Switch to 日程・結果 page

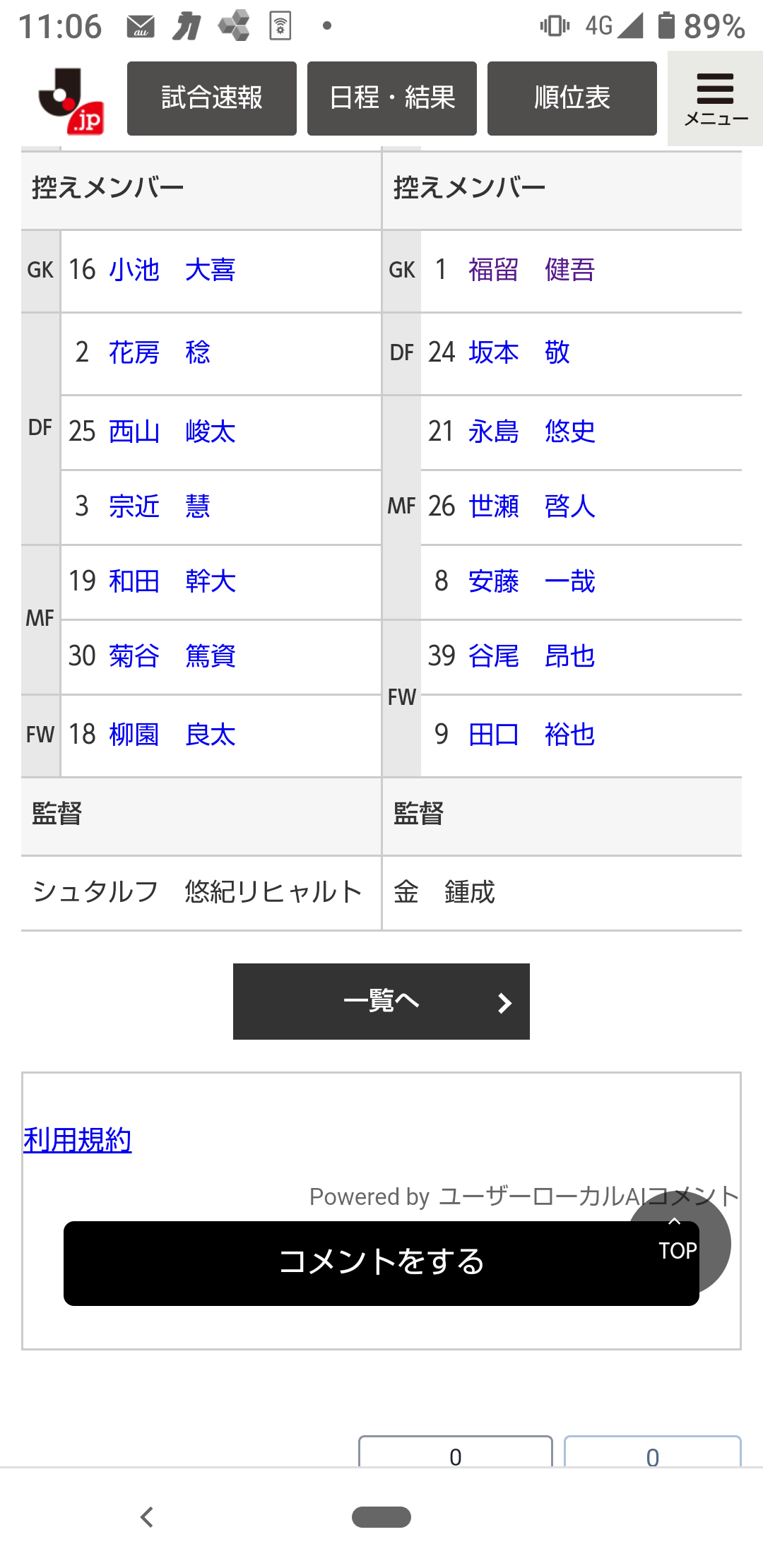[391, 98]
